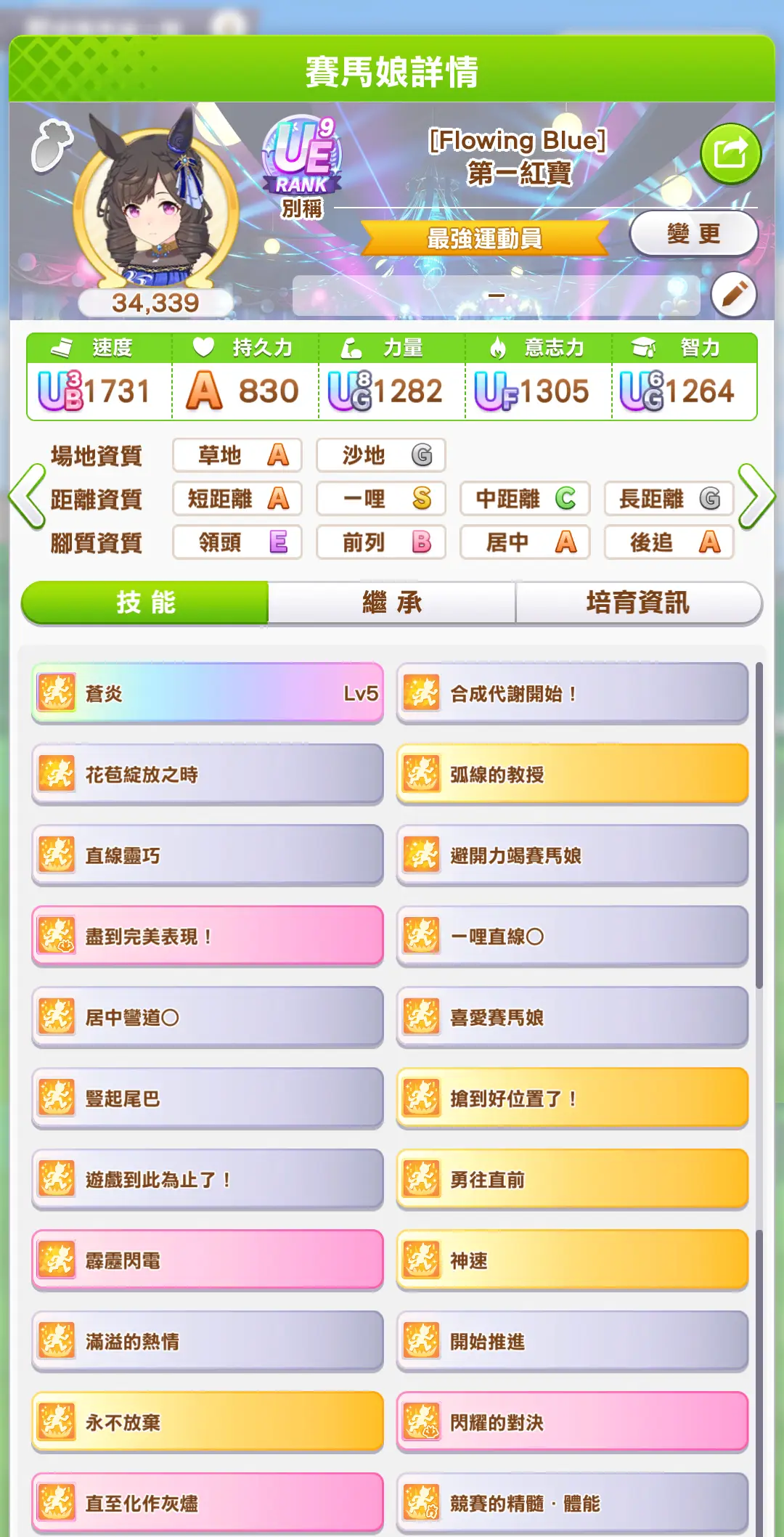784x1537 pixels.
Task: Open the skill 合成代謝開始！
Action: tap(572, 693)
